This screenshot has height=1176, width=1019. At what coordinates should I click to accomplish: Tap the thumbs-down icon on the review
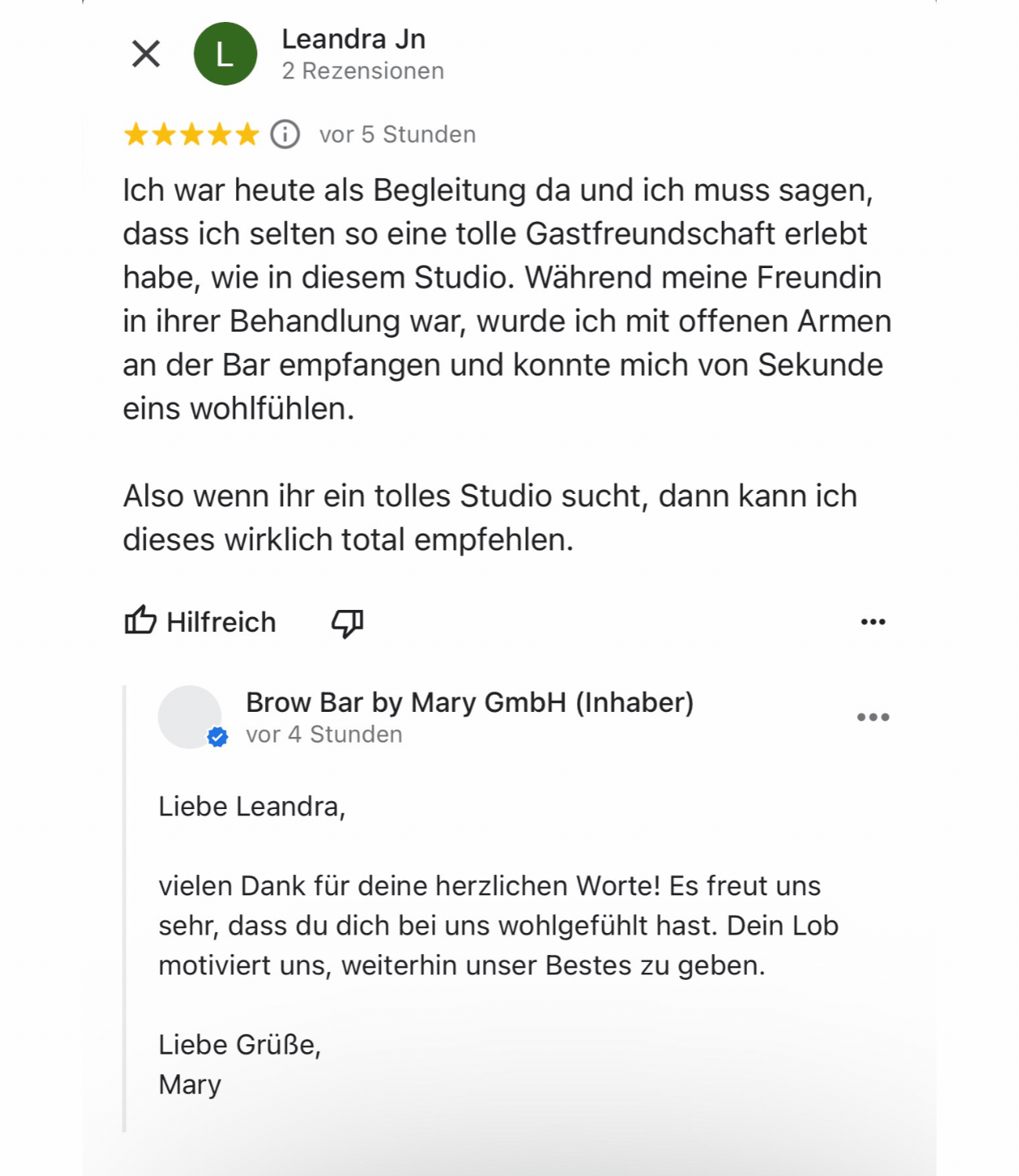pos(346,622)
